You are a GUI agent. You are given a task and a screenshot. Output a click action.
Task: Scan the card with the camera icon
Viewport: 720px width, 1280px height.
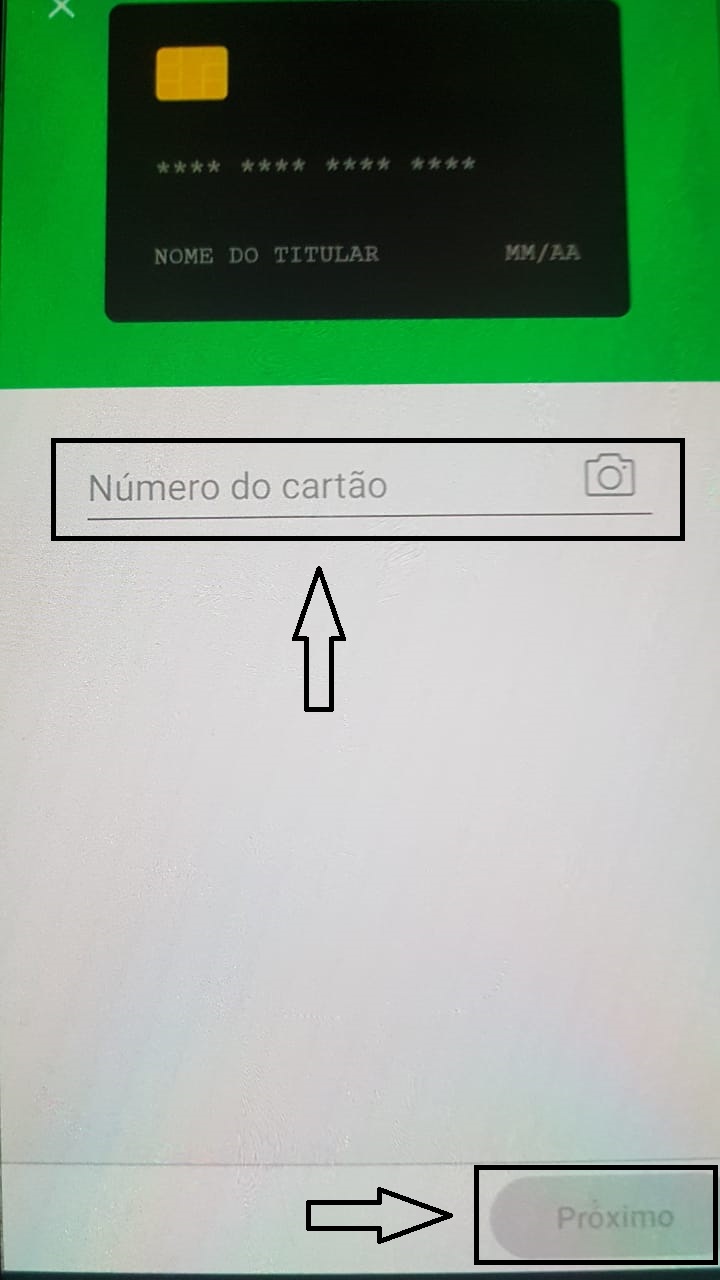click(x=610, y=476)
